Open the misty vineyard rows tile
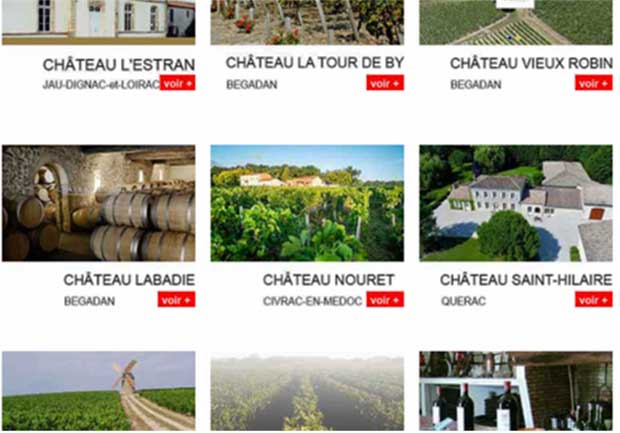 pyautogui.click(x=307, y=391)
